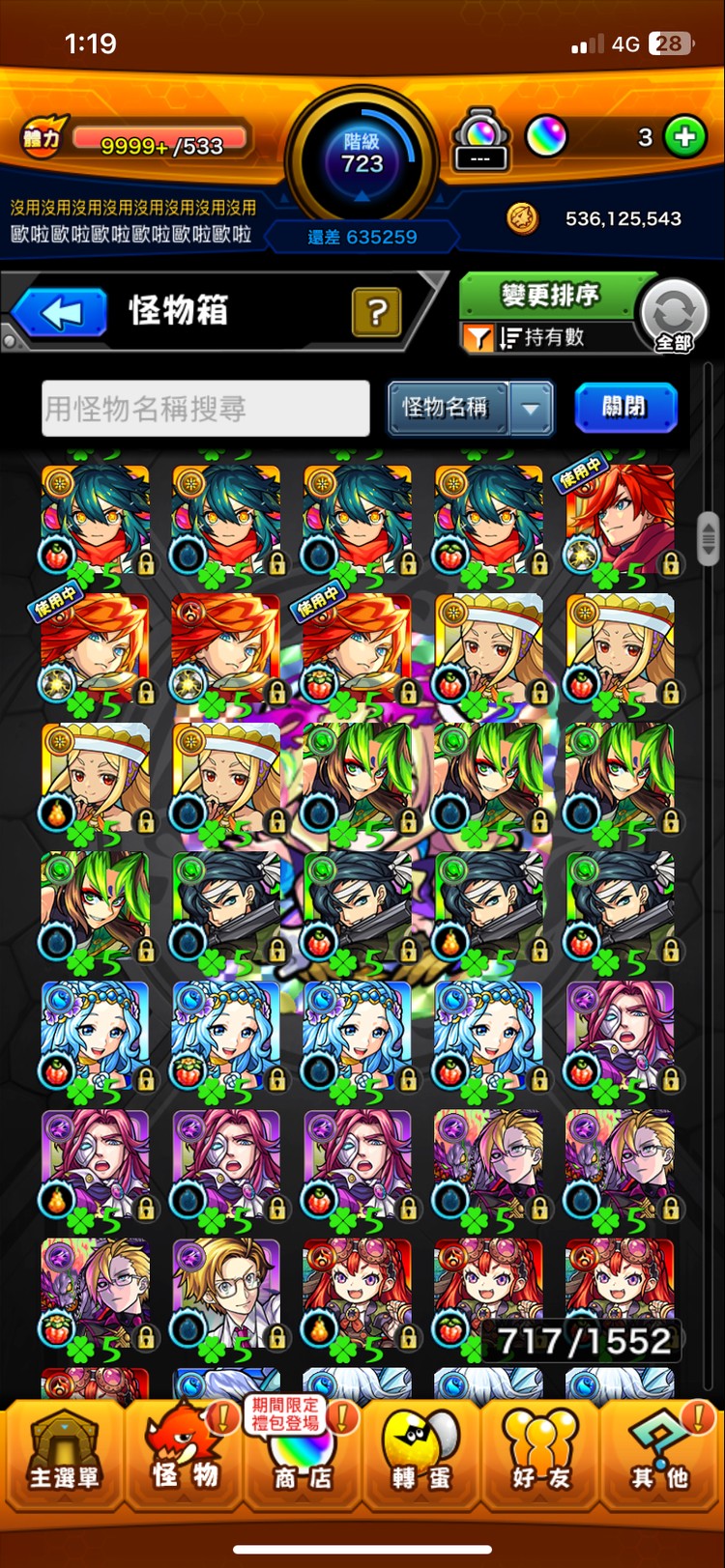Image resolution: width=725 pixels, height=1568 pixels.
Task: Go back with the blue arrow
Action: pyautogui.click(x=60, y=313)
